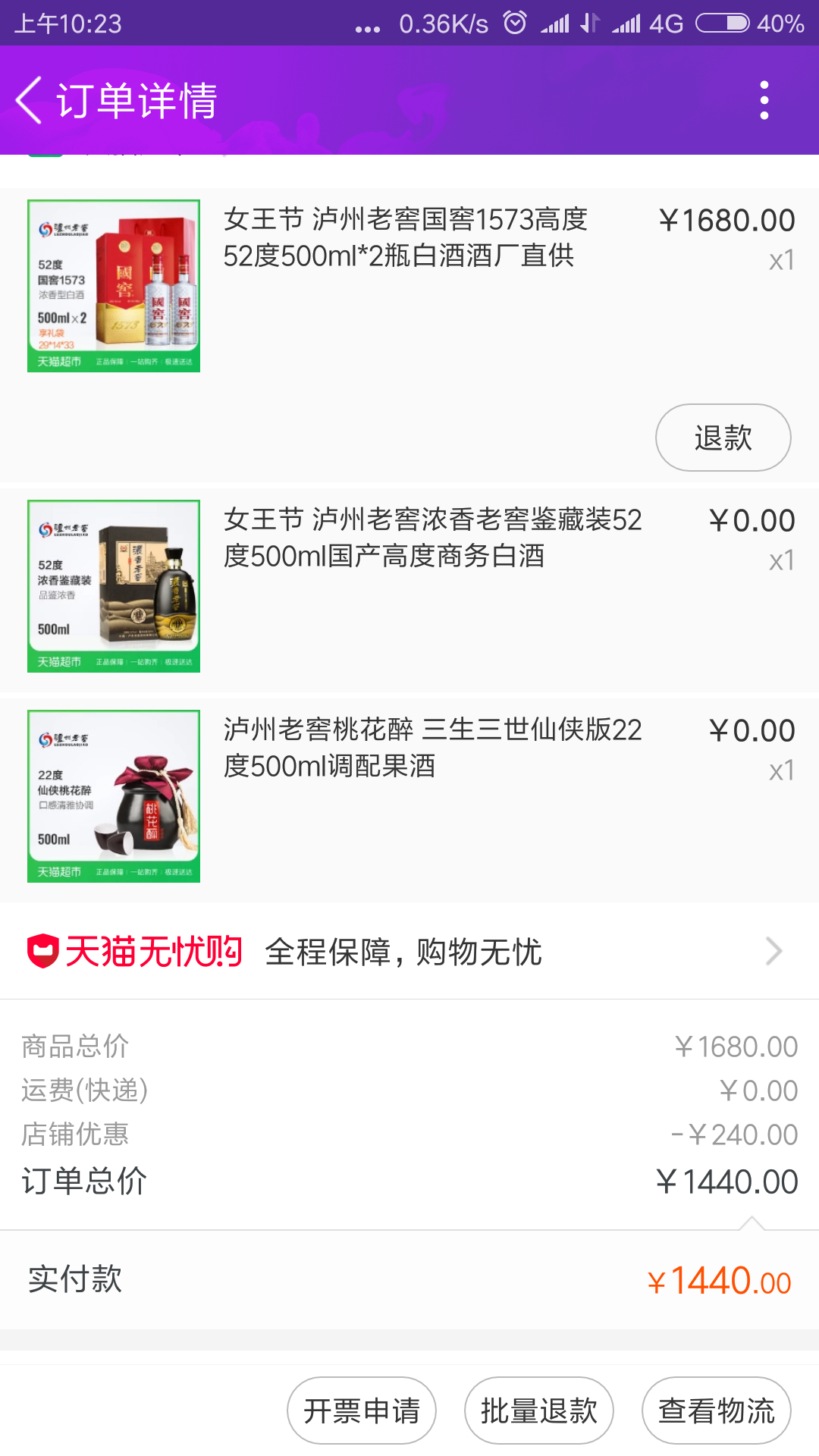The width and height of the screenshot is (819, 1456).
Task: Tap 退款 for the 国窖1573 item
Action: click(x=723, y=438)
